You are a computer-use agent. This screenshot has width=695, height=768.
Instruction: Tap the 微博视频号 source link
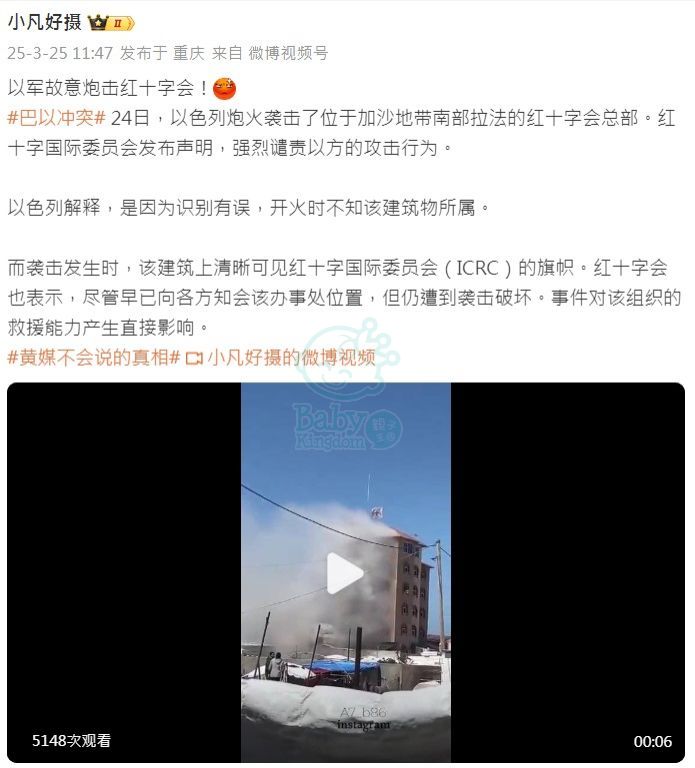(x=287, y=53)
